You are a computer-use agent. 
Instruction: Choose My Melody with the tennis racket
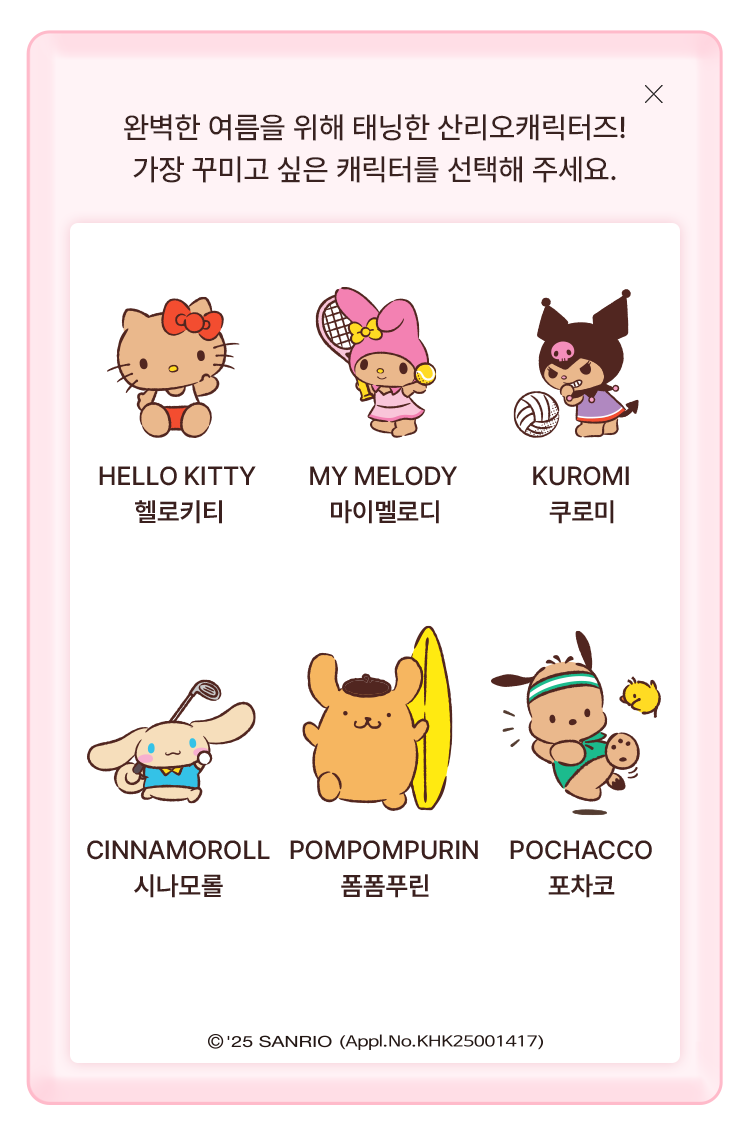click(378, 364)
